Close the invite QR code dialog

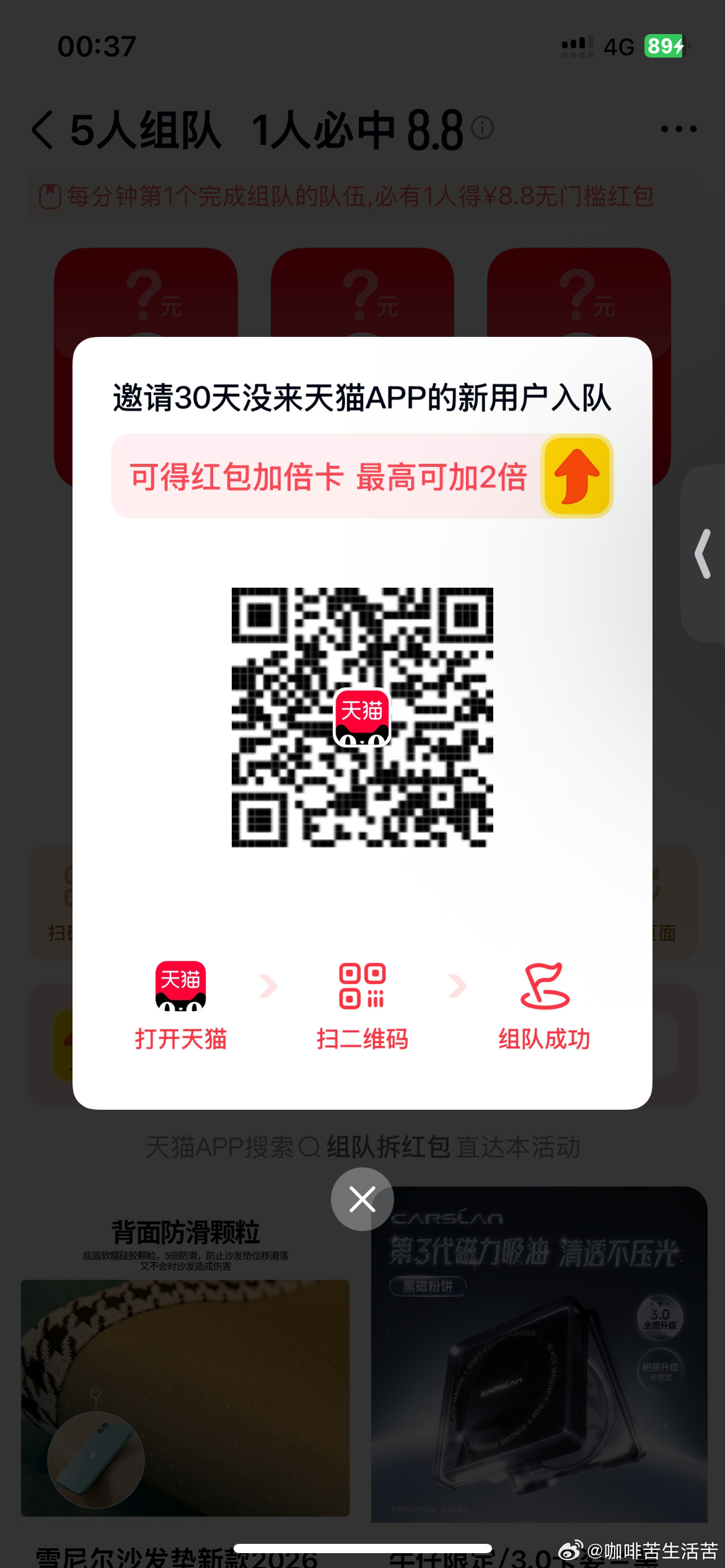362,1199
